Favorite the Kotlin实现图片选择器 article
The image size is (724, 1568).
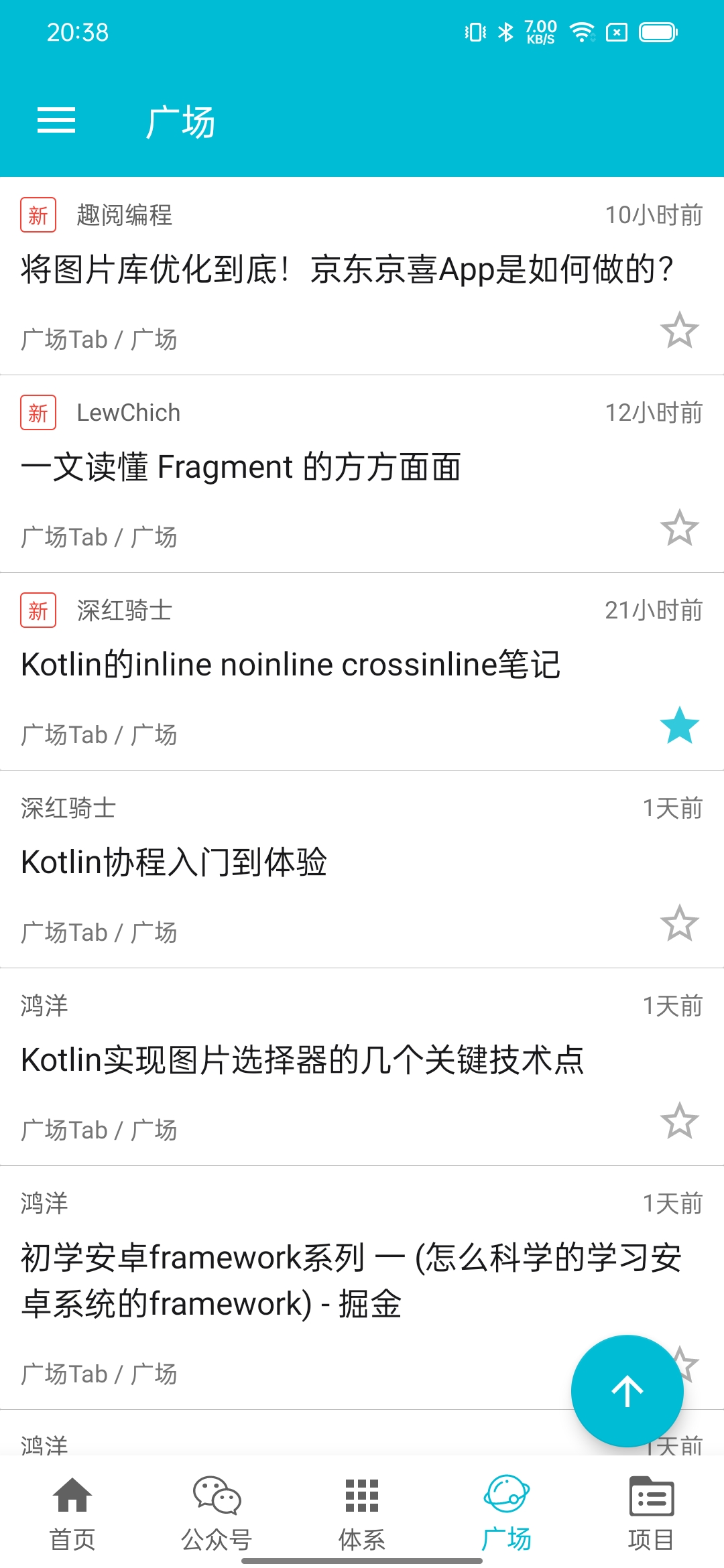(x=679, y=1121)
